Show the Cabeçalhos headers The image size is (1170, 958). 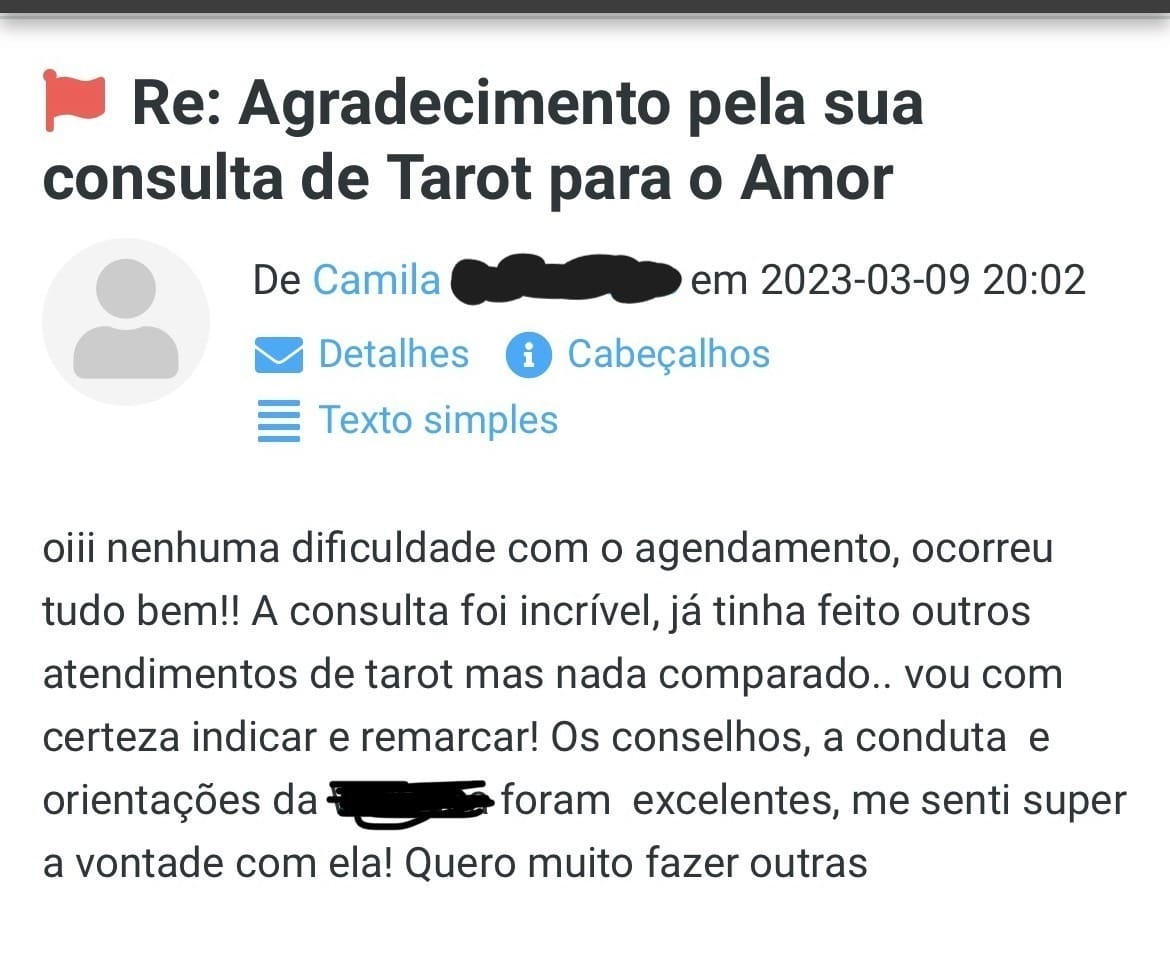click(x=667, y=355)
